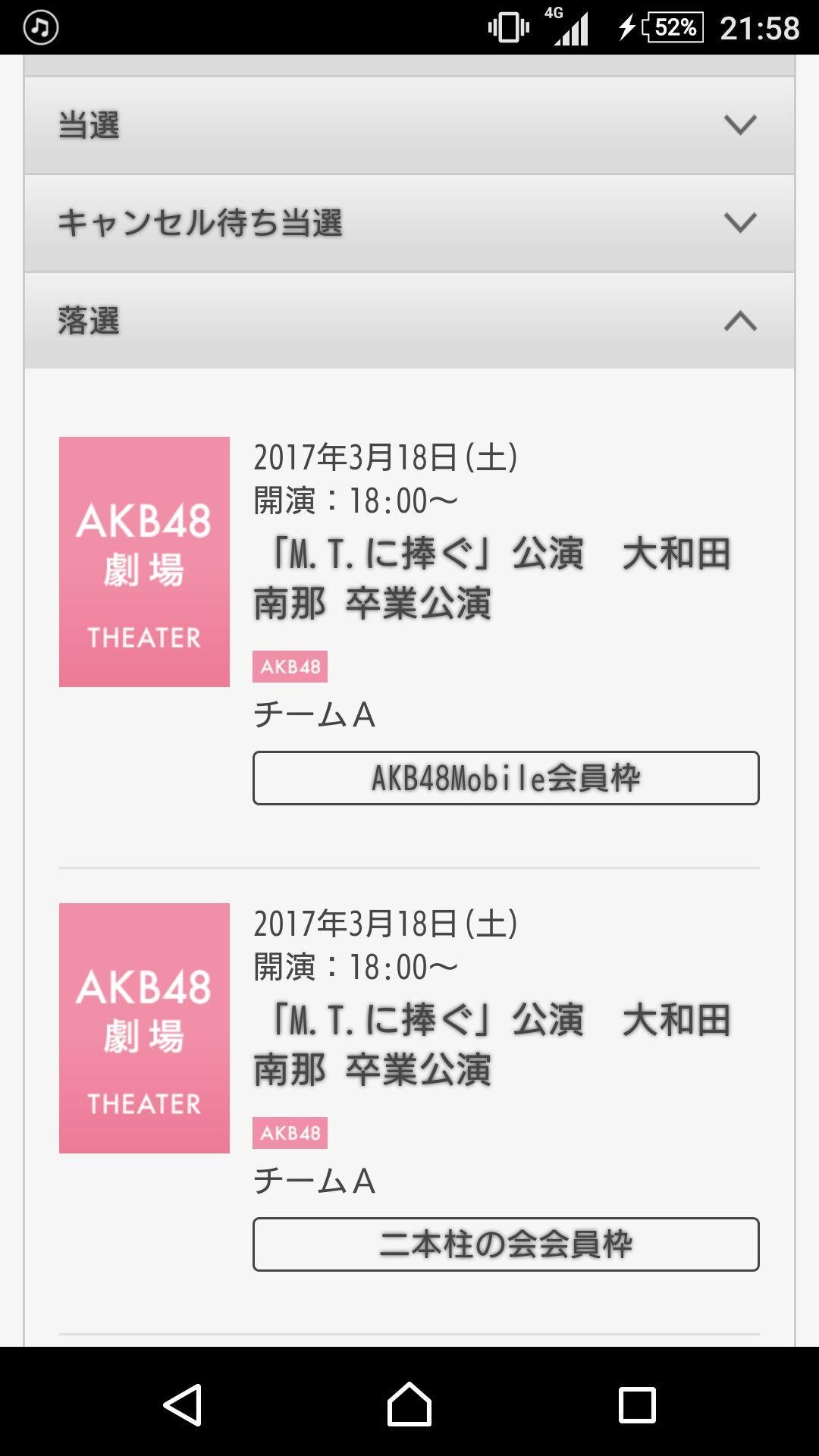Open the 二本柱の会会員枠 performance entry

505,1244
